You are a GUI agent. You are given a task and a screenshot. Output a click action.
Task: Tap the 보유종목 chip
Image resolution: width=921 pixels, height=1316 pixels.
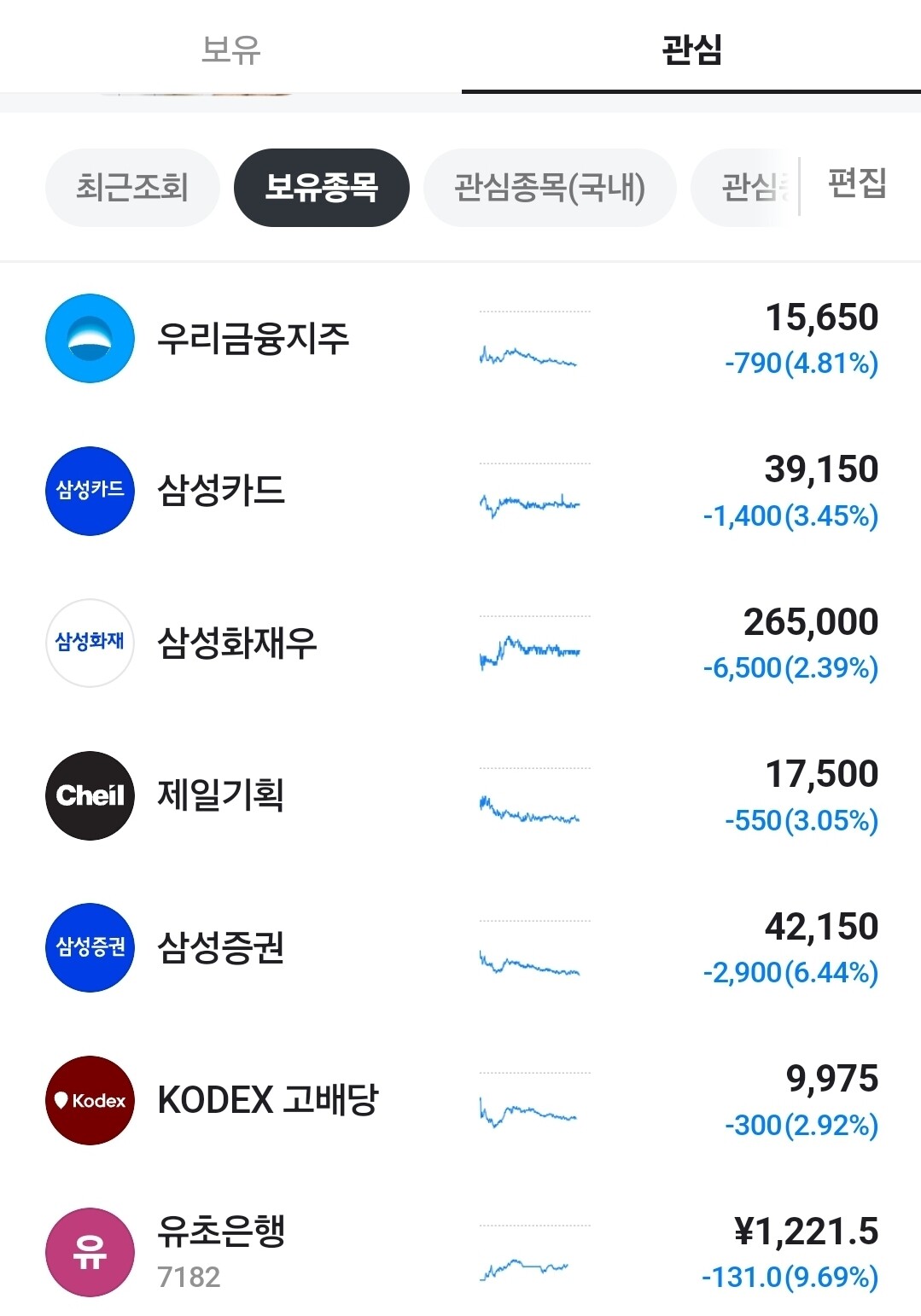click(321, 188)
